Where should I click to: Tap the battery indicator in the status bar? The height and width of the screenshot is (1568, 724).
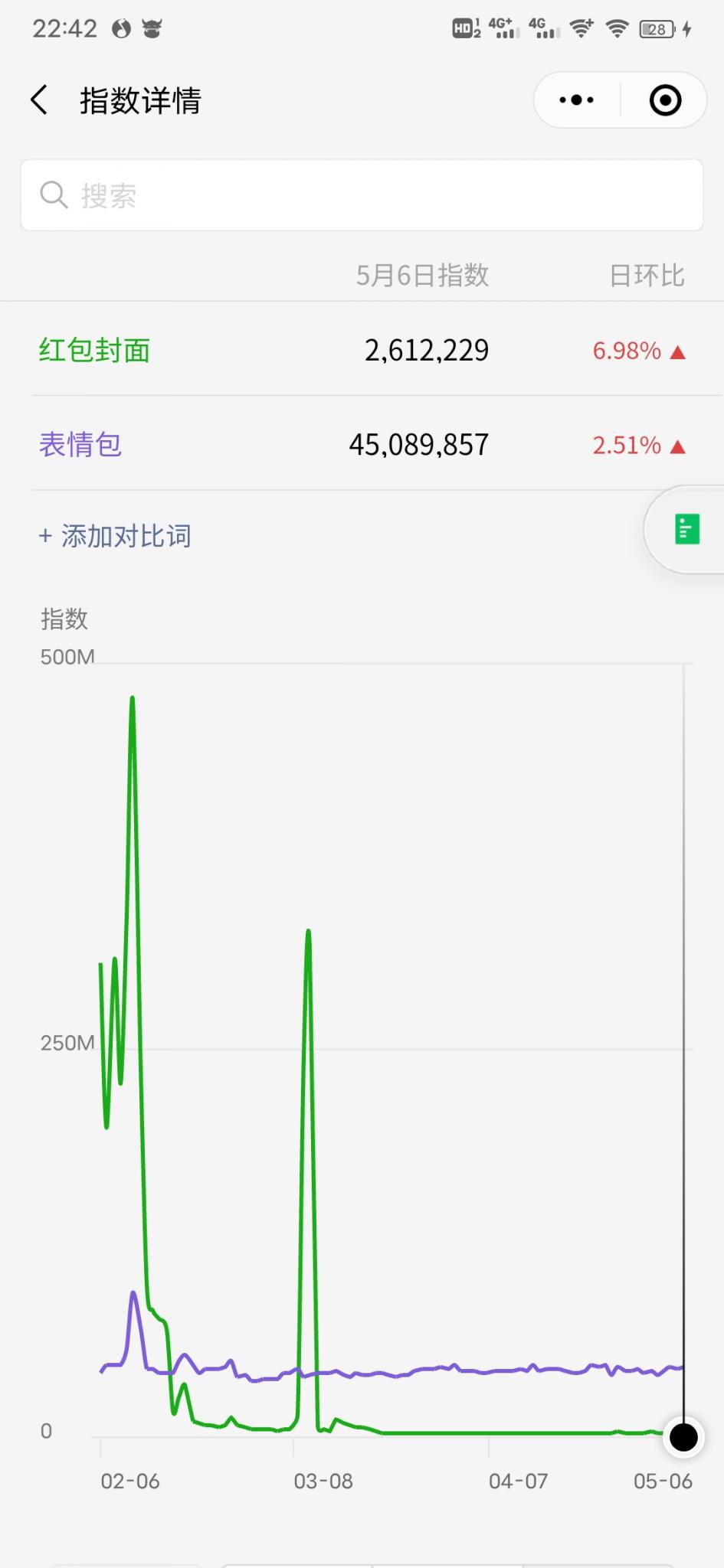click(x=655, y=28)
